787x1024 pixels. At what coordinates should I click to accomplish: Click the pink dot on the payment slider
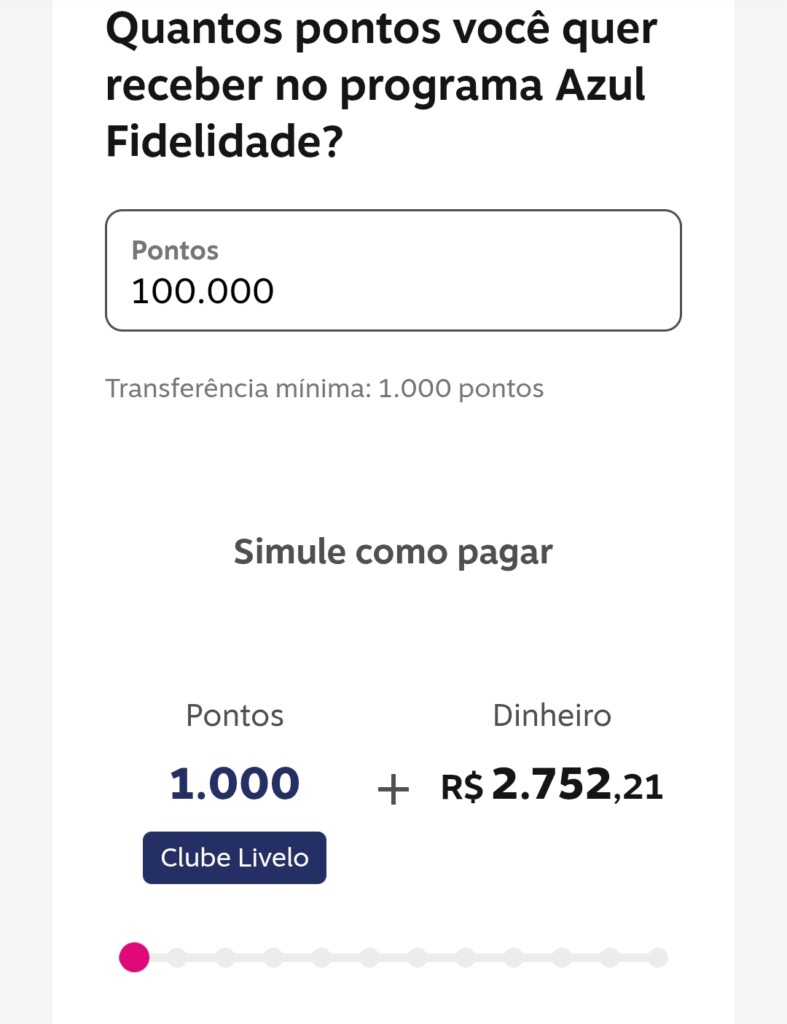click(135, 957)
